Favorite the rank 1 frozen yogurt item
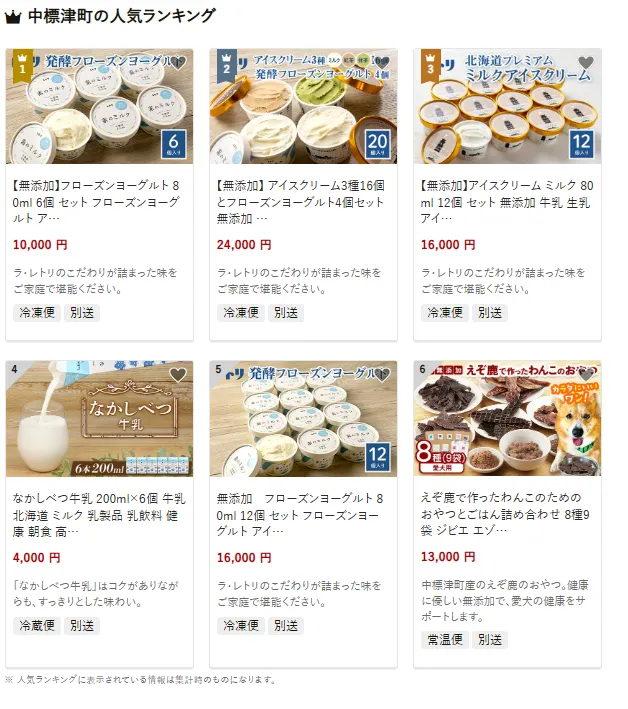This screenshot has height=709, width=628. pos(178,63)
